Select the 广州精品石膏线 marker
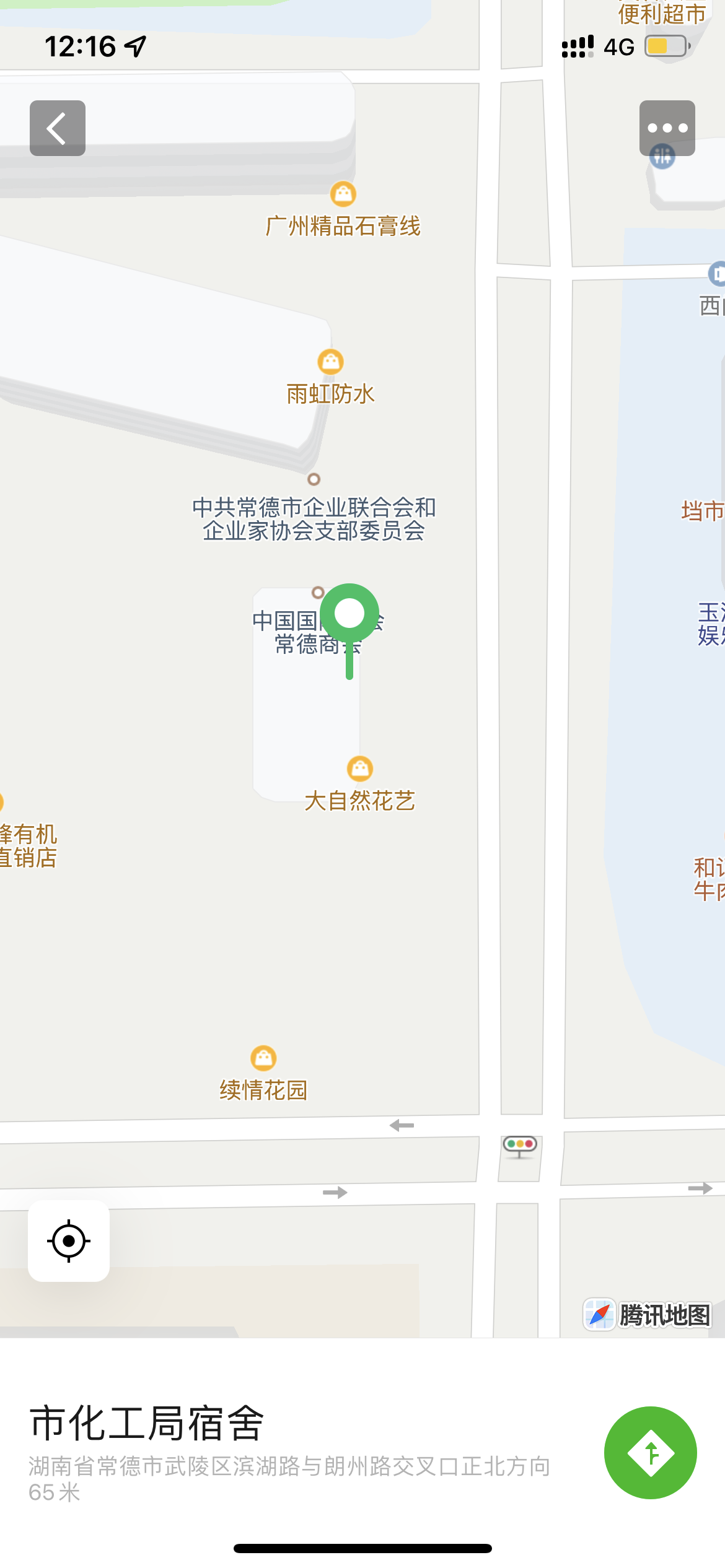This screenshot has width=725, height=1568. coord(343,194)
